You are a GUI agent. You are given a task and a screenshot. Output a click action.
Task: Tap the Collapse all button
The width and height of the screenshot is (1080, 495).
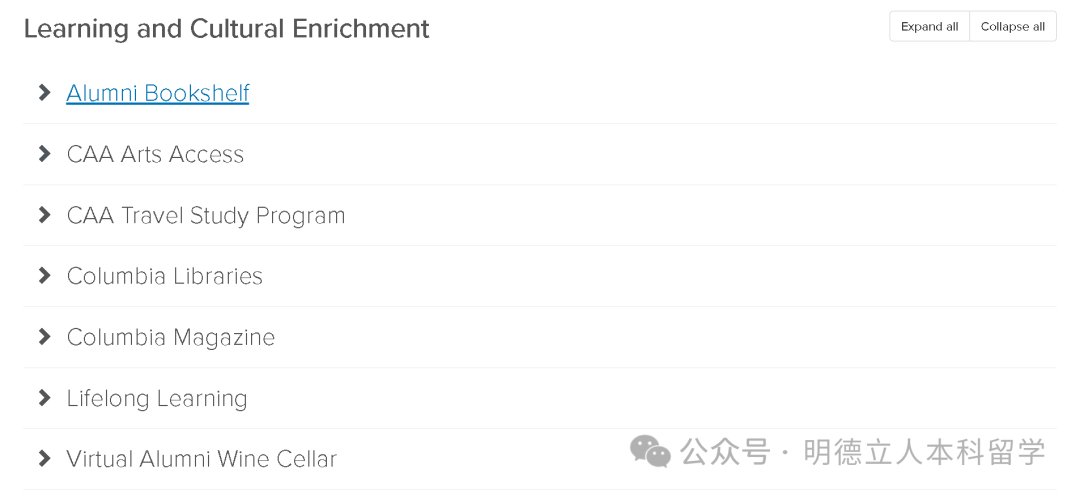(1012, 27)
